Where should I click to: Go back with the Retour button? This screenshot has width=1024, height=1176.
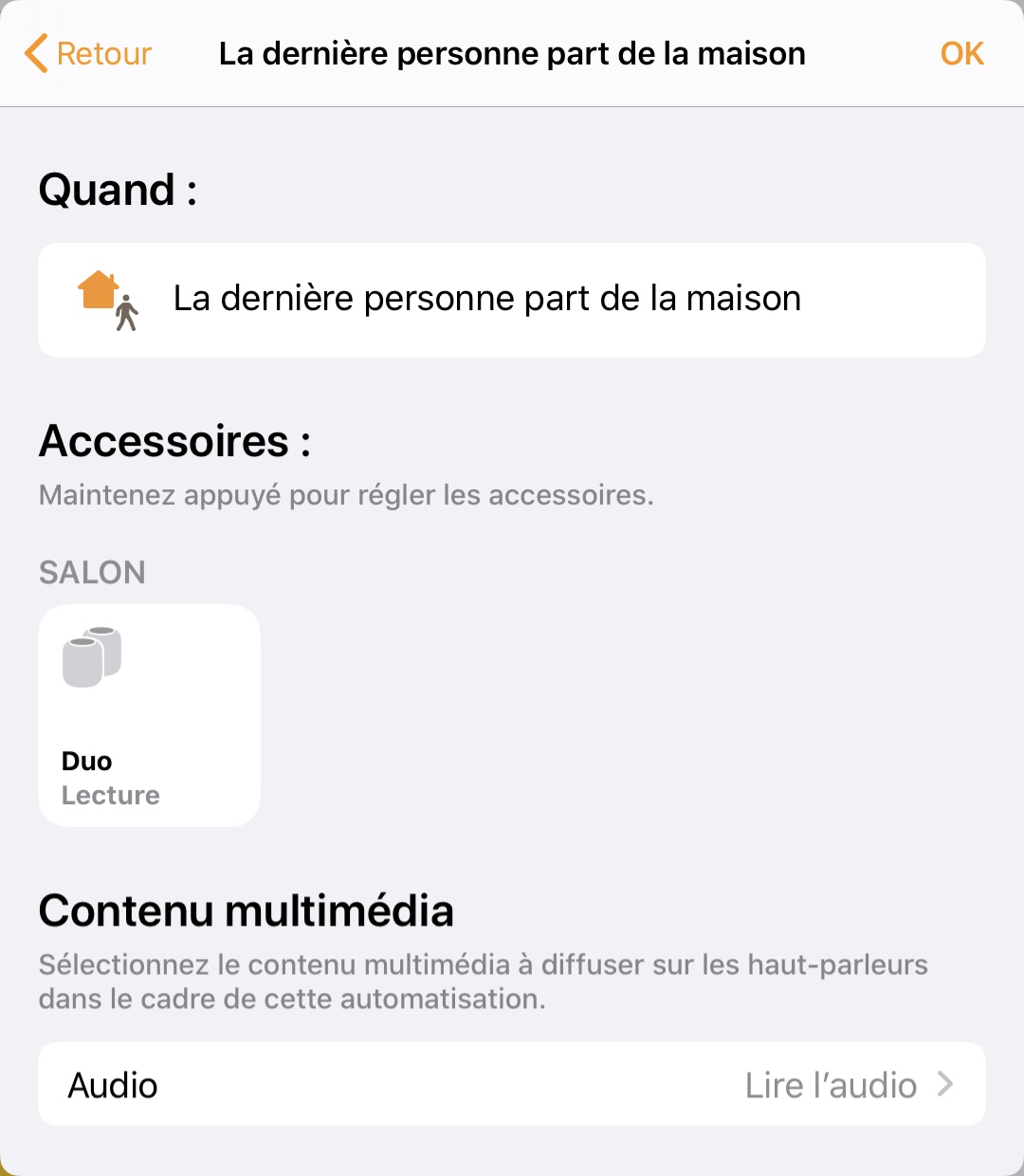(x=88, y=54)
